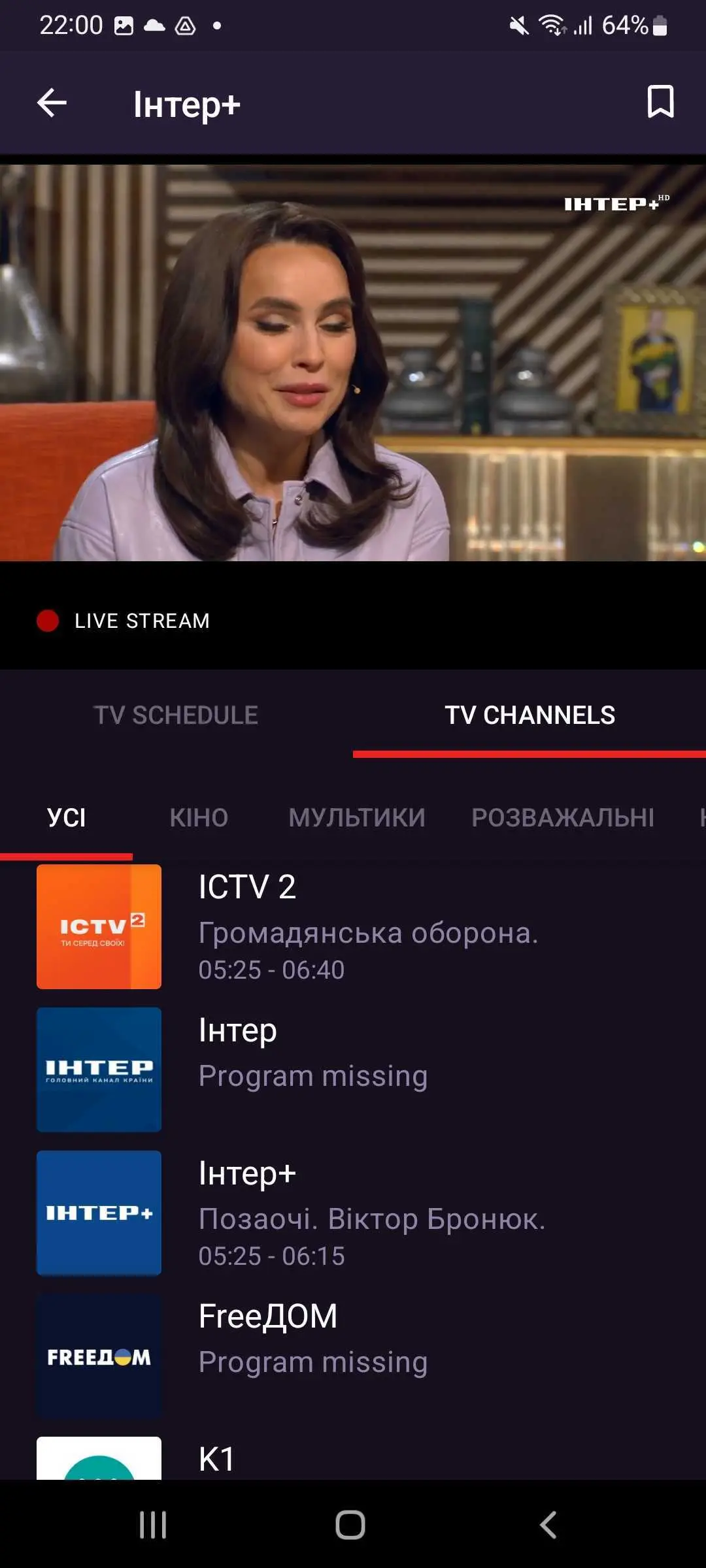Viewport: 706px width, 1568px height.
Task: Bookmark the Інтер+ channel
Action: [660, 102]
